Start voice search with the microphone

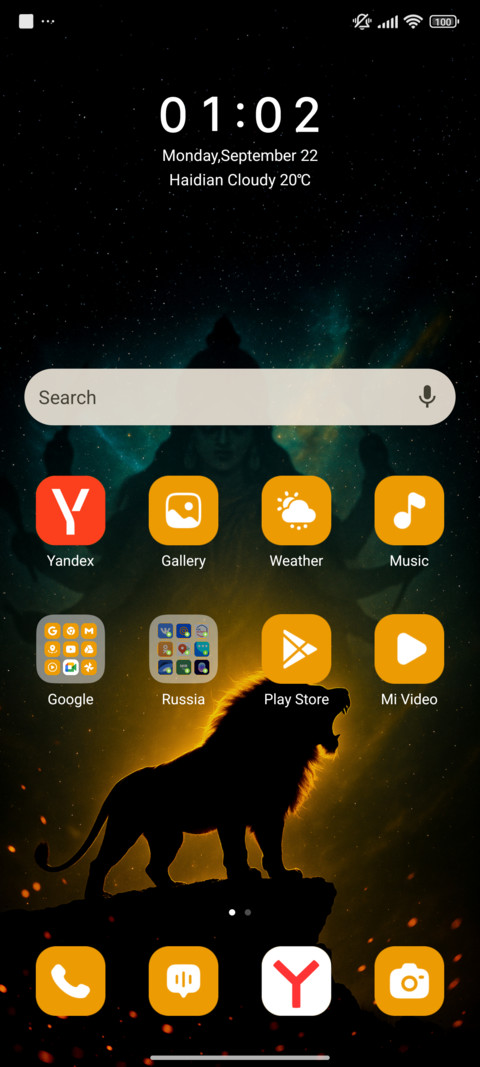coord(427,397)
